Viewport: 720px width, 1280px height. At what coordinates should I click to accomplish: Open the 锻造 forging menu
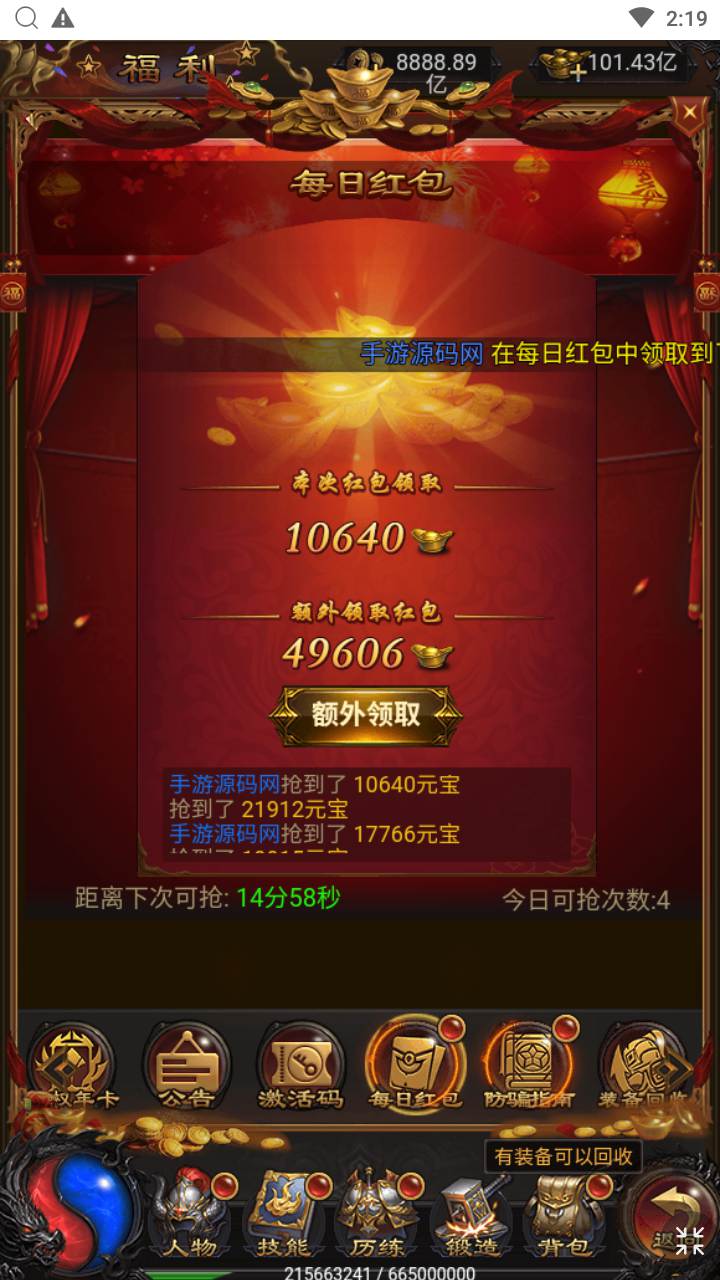471,1215
